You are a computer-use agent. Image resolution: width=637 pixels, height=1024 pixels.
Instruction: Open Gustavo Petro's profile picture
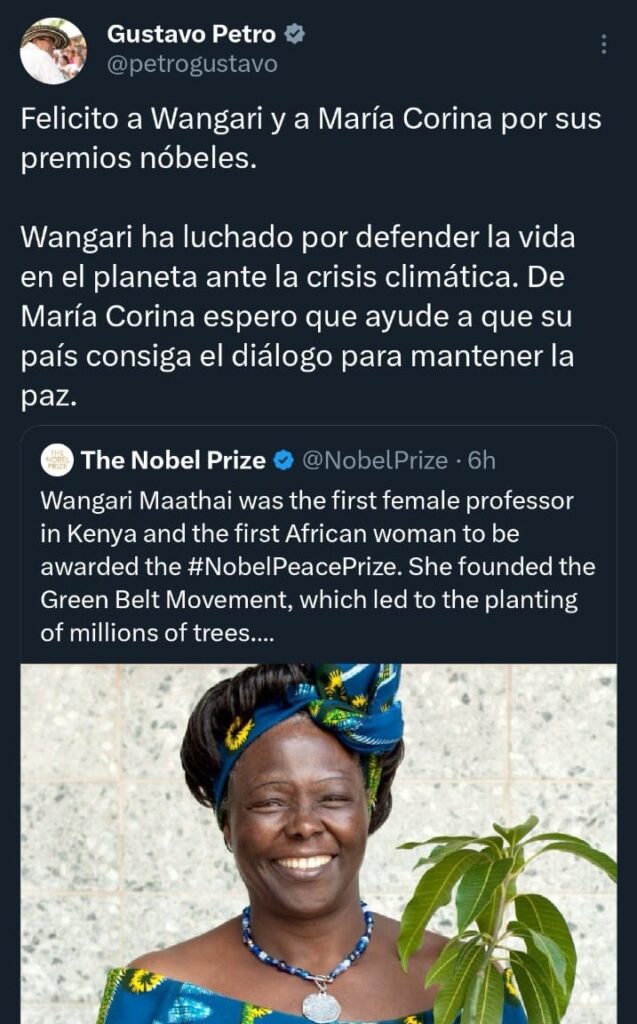coord(52,50)
